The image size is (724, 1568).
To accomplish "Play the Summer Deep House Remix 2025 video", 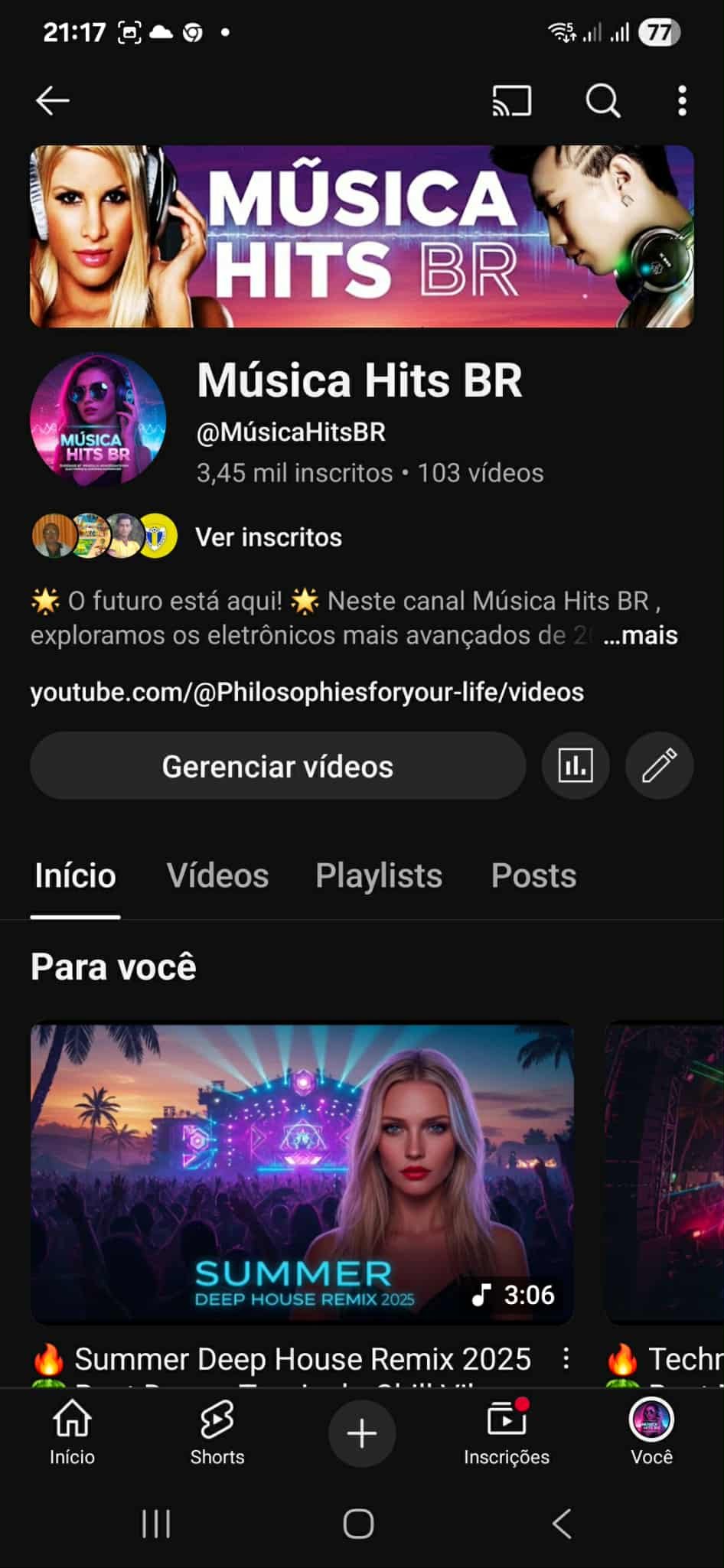I will pyautogui.click(x=302, y=1173).
